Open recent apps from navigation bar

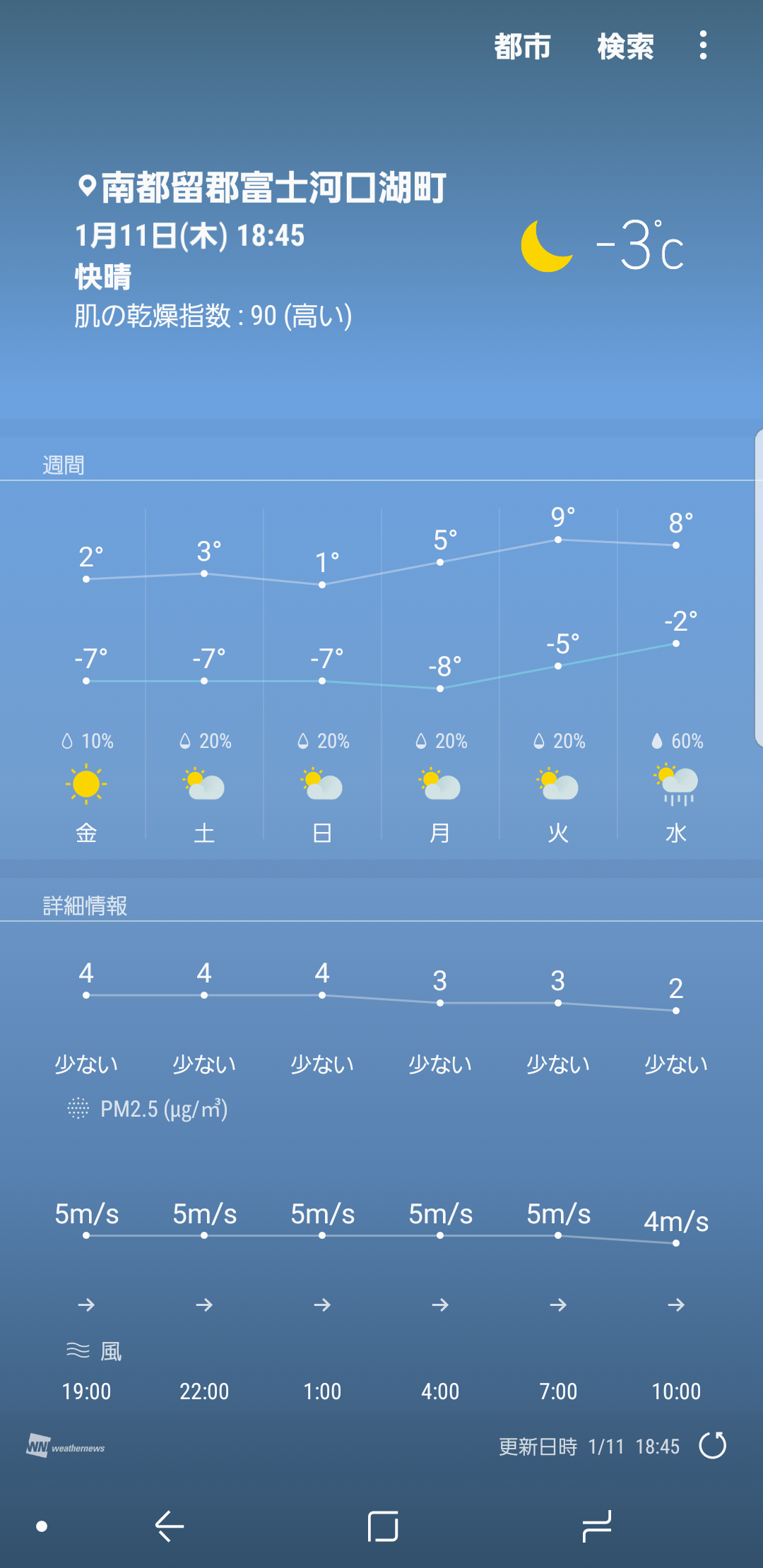pyautogui.click(x=597, y=1526)
